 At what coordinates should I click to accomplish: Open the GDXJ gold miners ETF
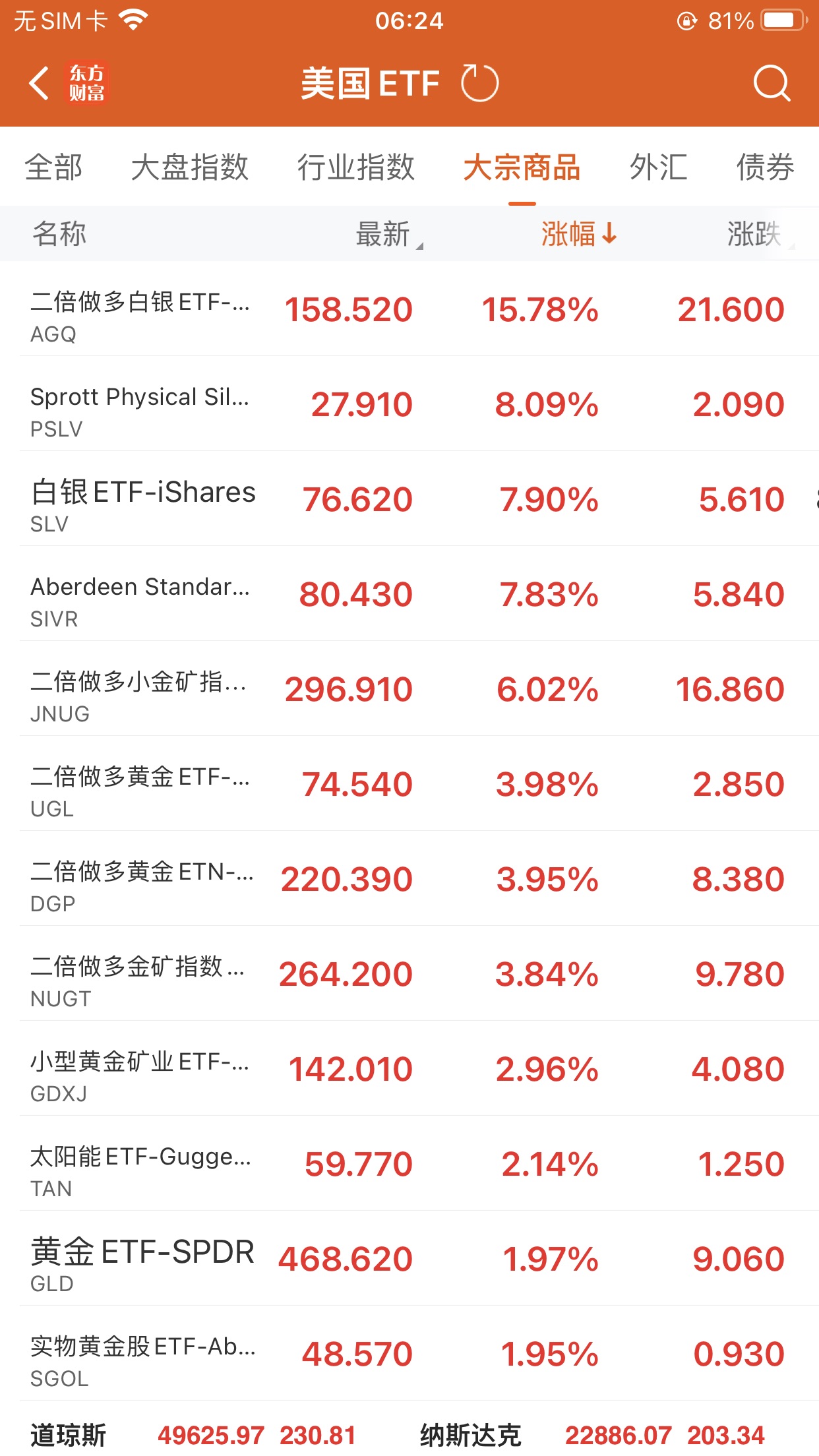[409, 1069]
